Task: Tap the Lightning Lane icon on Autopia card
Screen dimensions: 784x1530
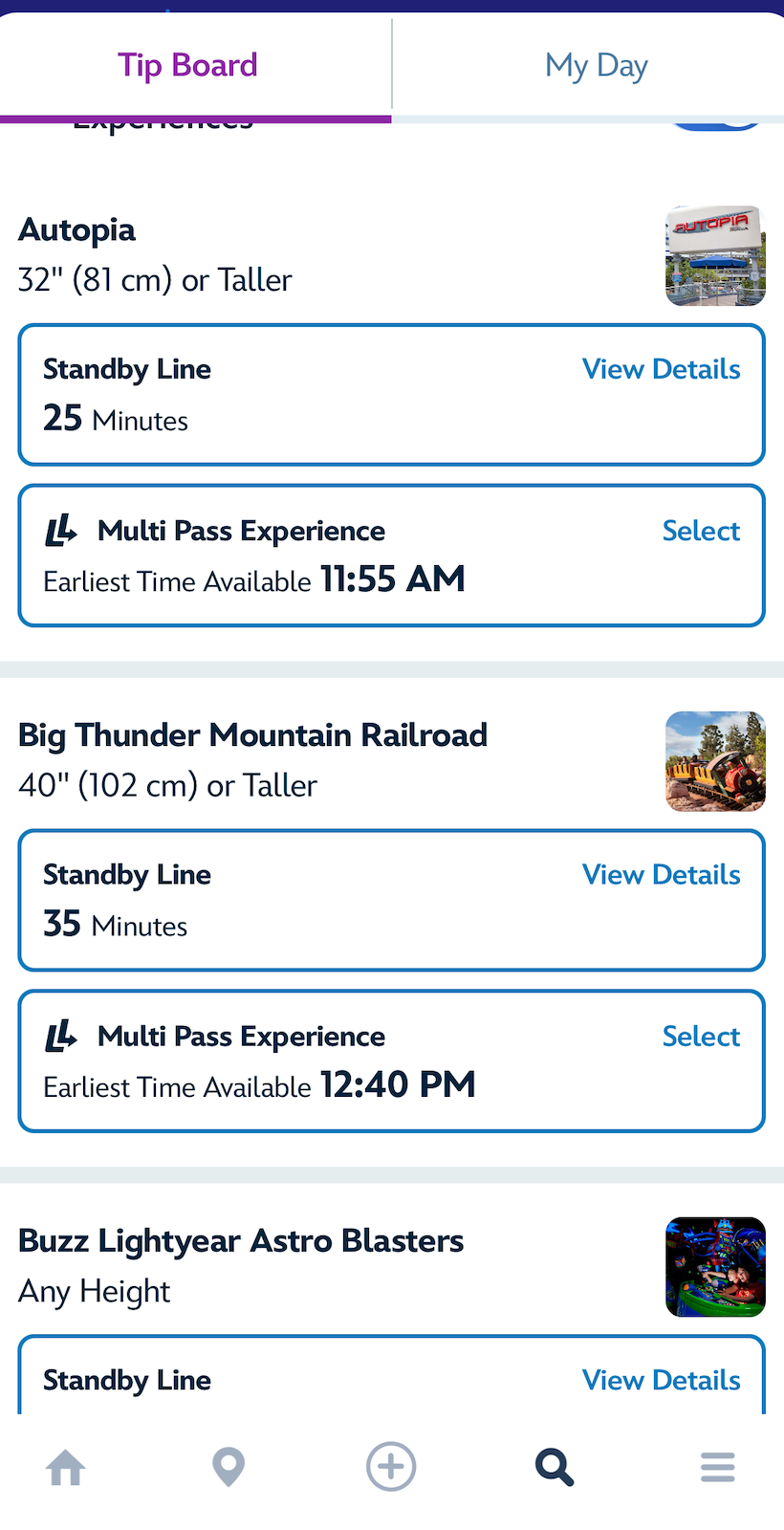Action: click(x=61, y=530)
